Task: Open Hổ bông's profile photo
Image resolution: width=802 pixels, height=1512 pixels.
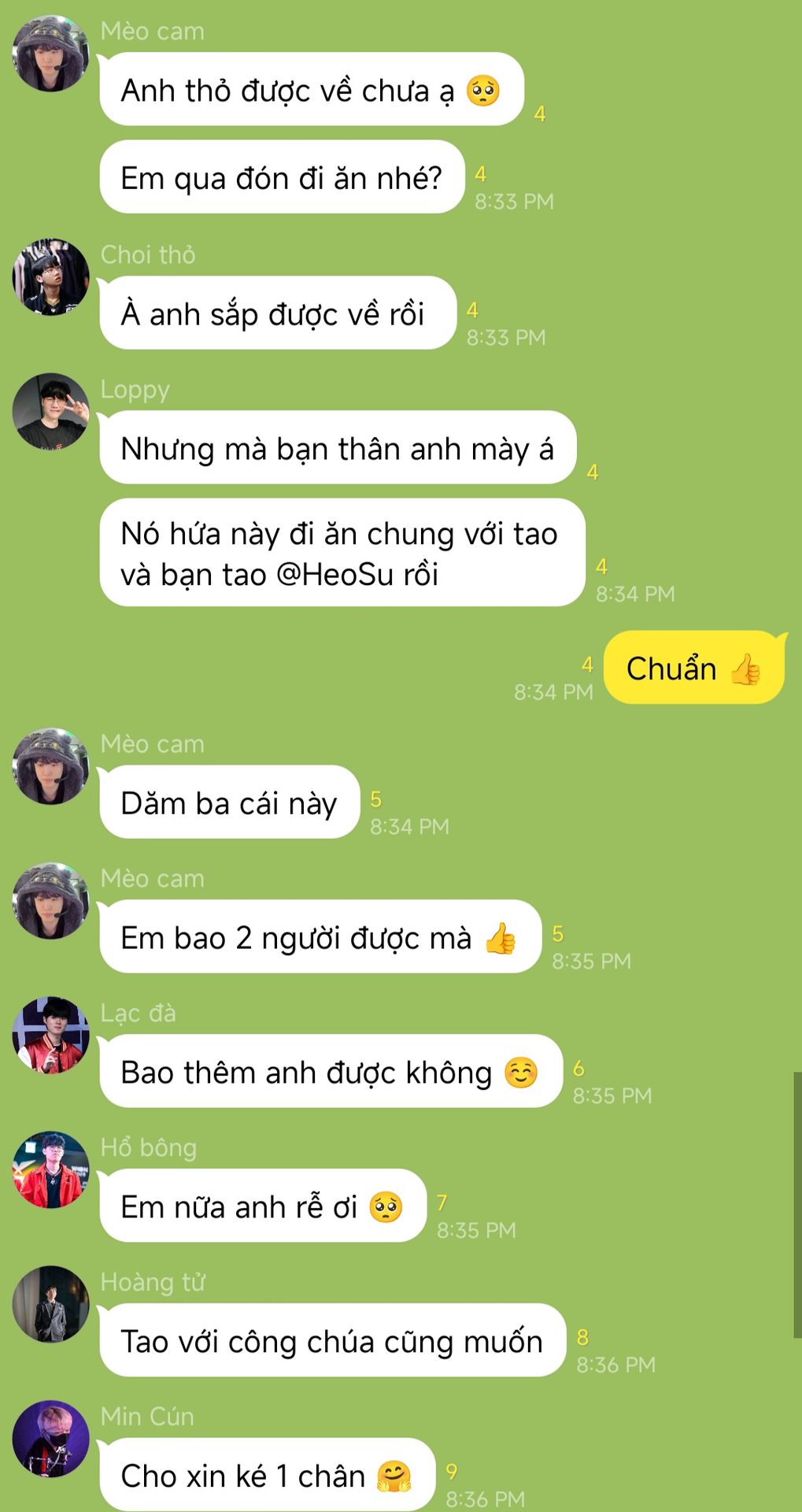Action: point(50,1169)
